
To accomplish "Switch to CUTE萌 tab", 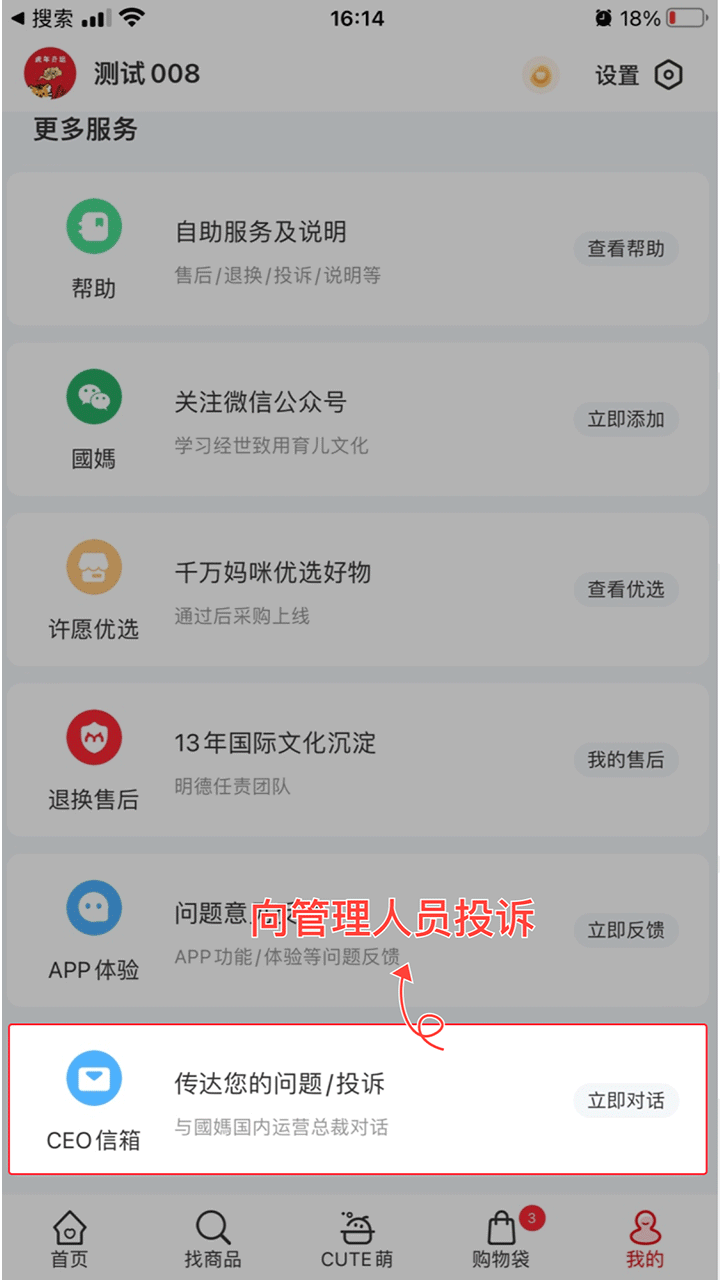I will pos(357,1240).
